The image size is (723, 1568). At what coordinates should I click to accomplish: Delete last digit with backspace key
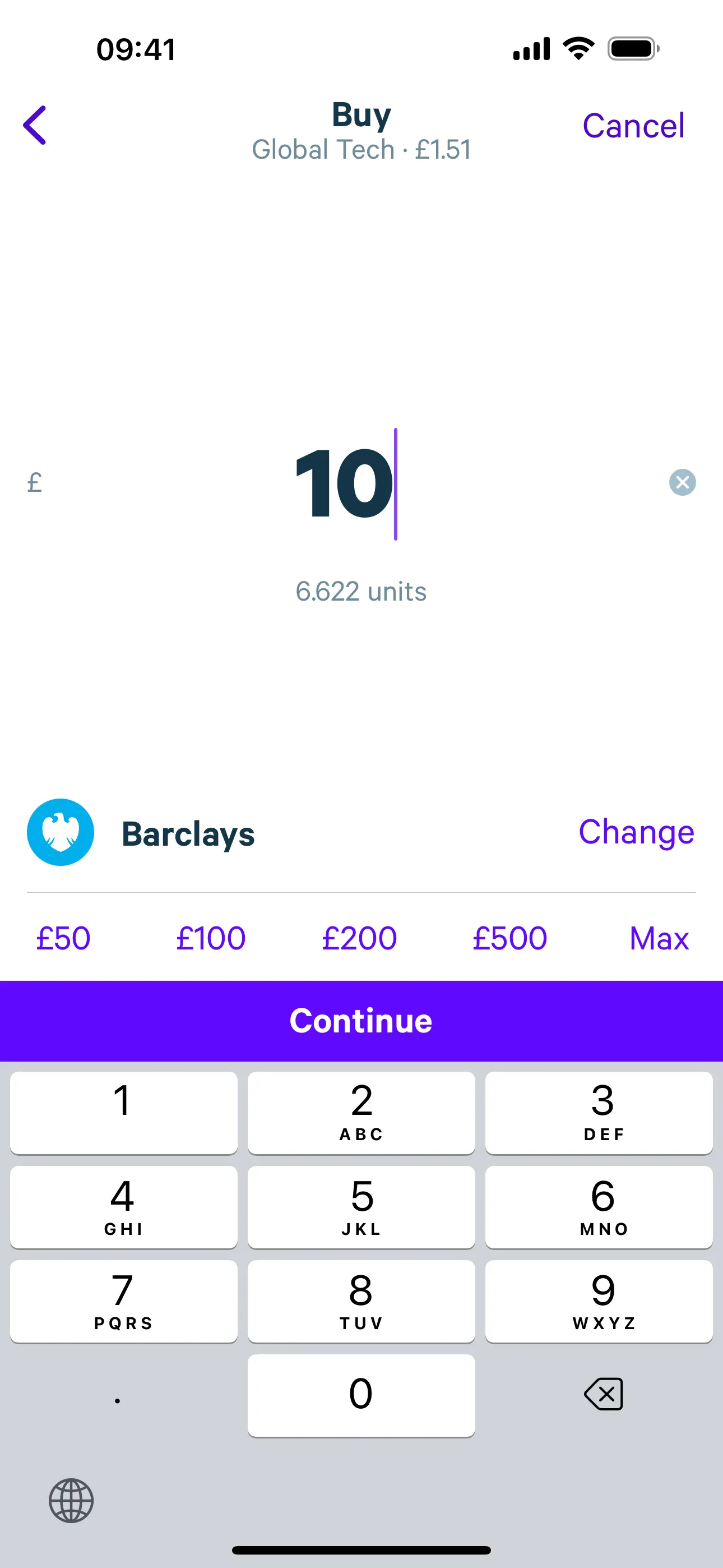pos(603,1394)
